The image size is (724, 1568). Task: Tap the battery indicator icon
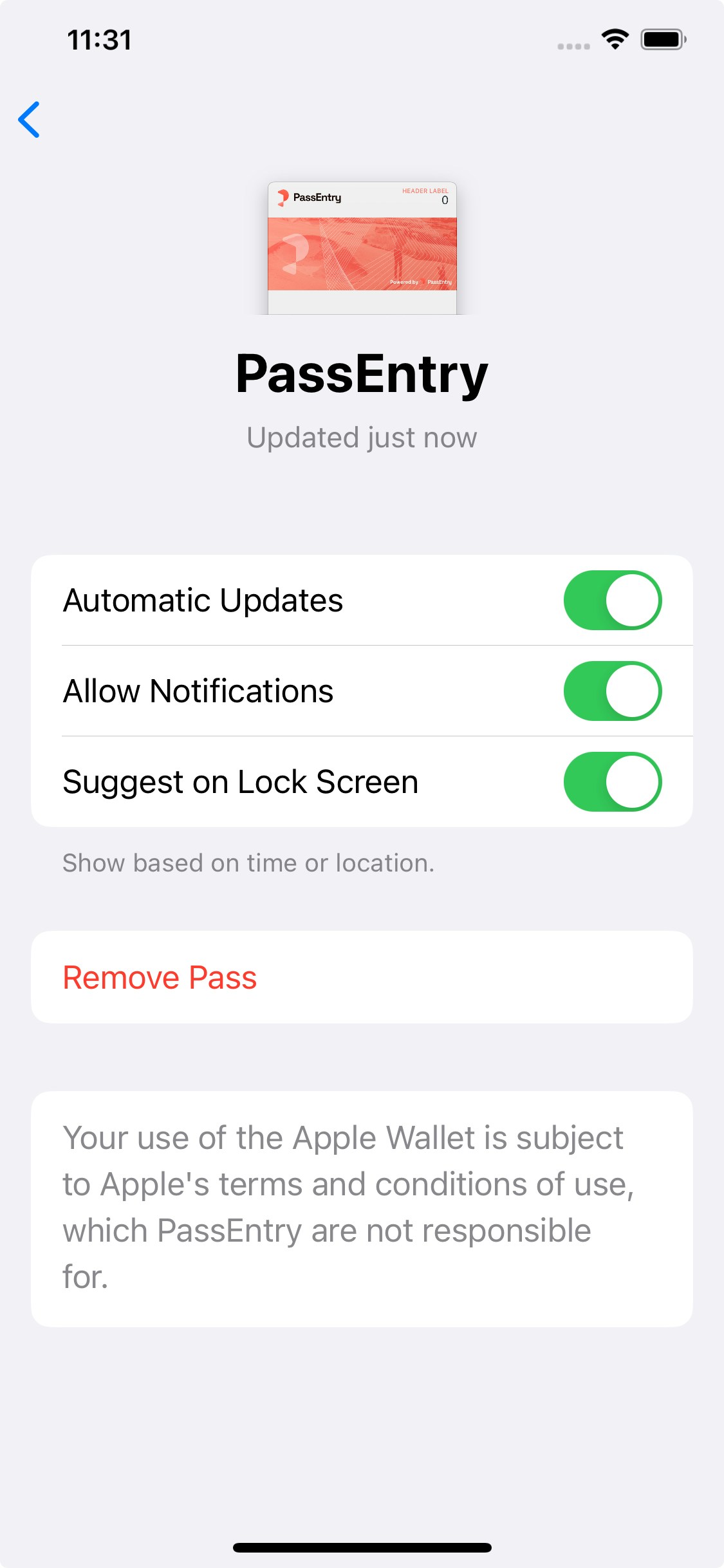[663, 40]
